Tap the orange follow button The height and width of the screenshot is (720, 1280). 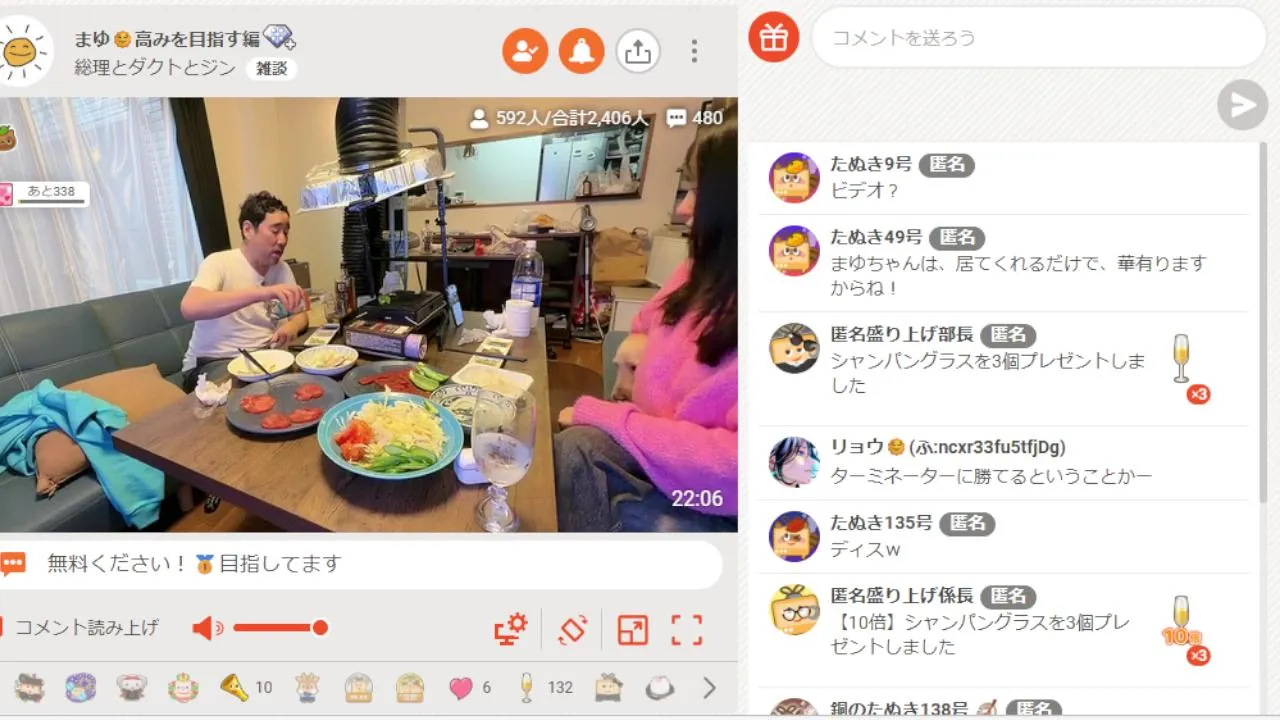(x=525, y=51)
